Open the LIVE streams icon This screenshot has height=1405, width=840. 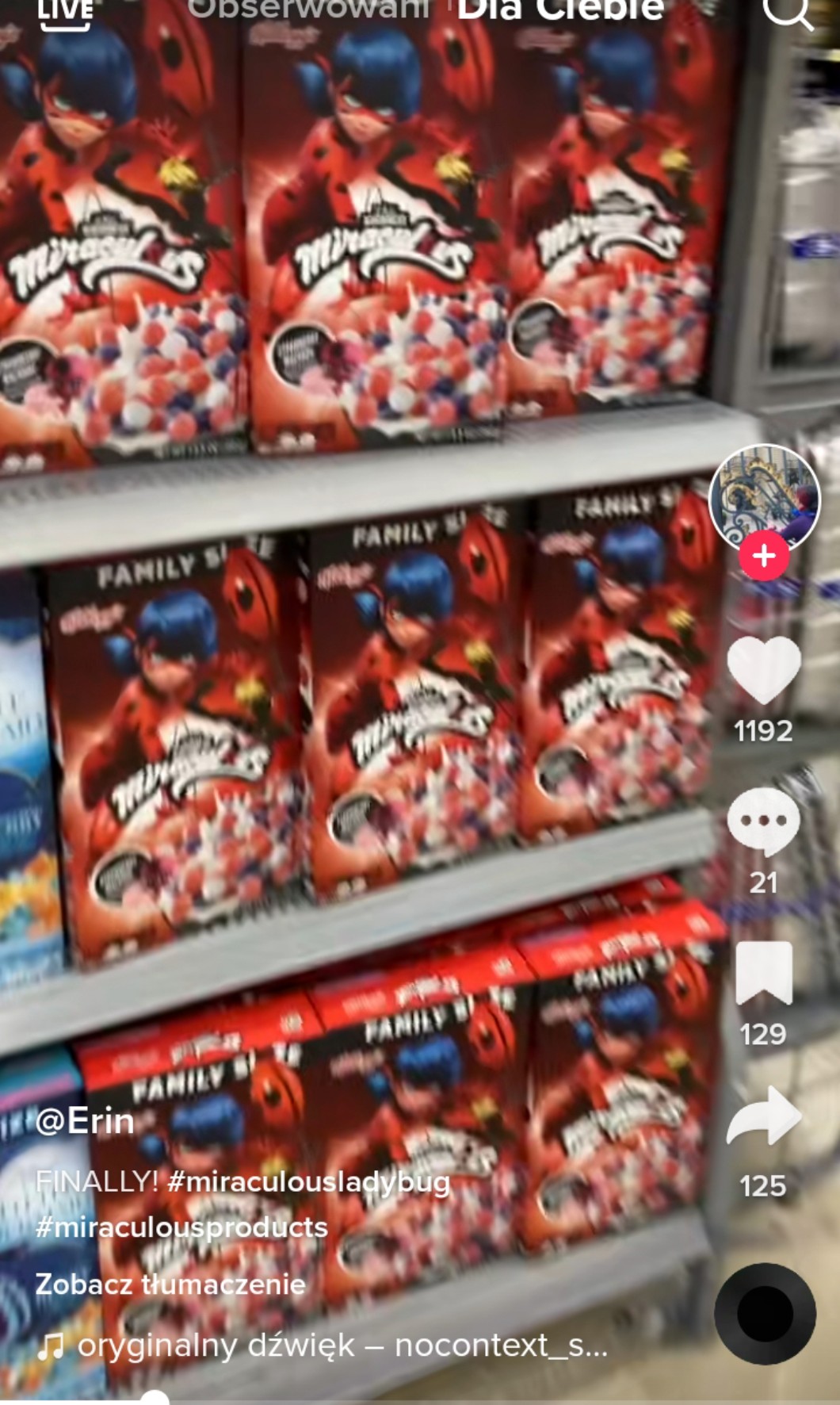pyautogui.click(x=65, y=13)
